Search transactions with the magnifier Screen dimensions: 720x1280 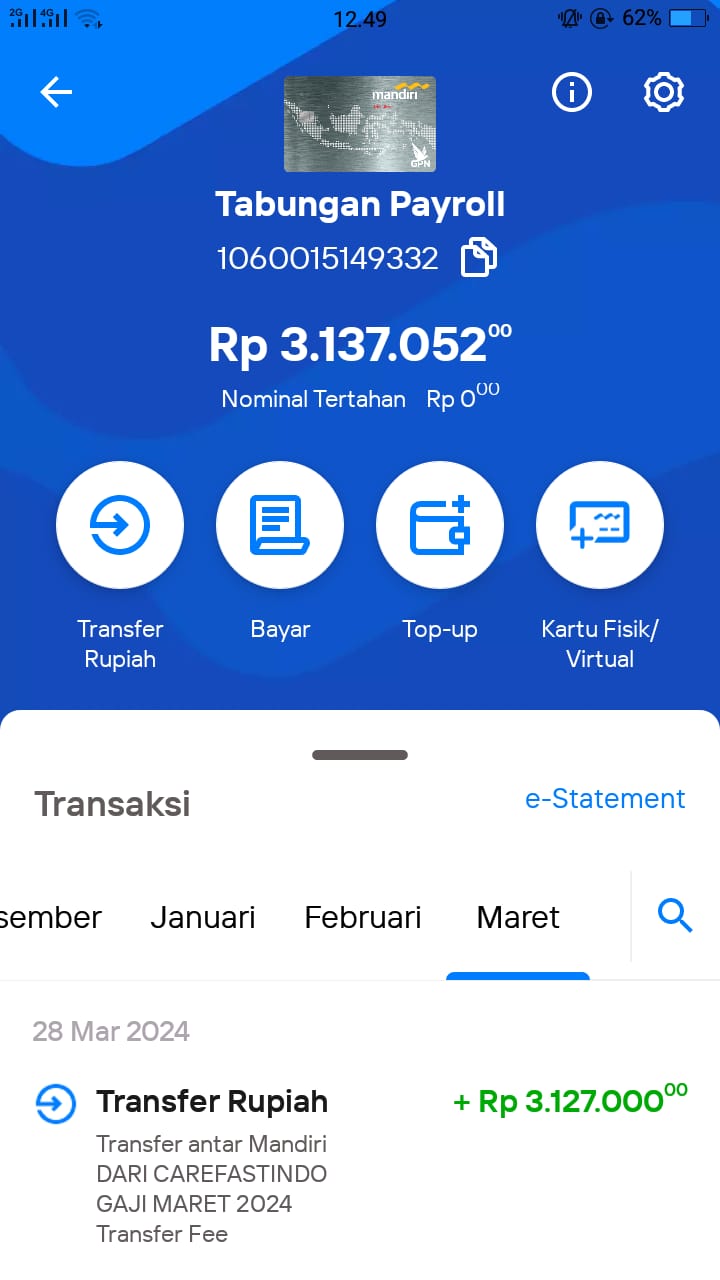(675, 915)
